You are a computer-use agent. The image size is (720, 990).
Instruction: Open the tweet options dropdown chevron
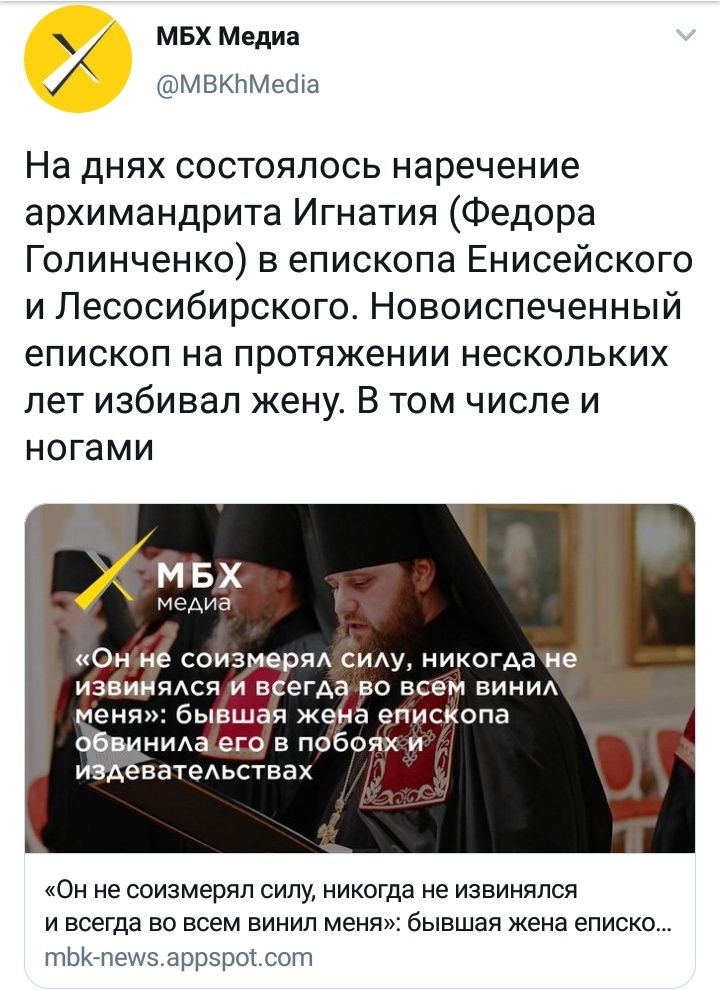point(685,36)
